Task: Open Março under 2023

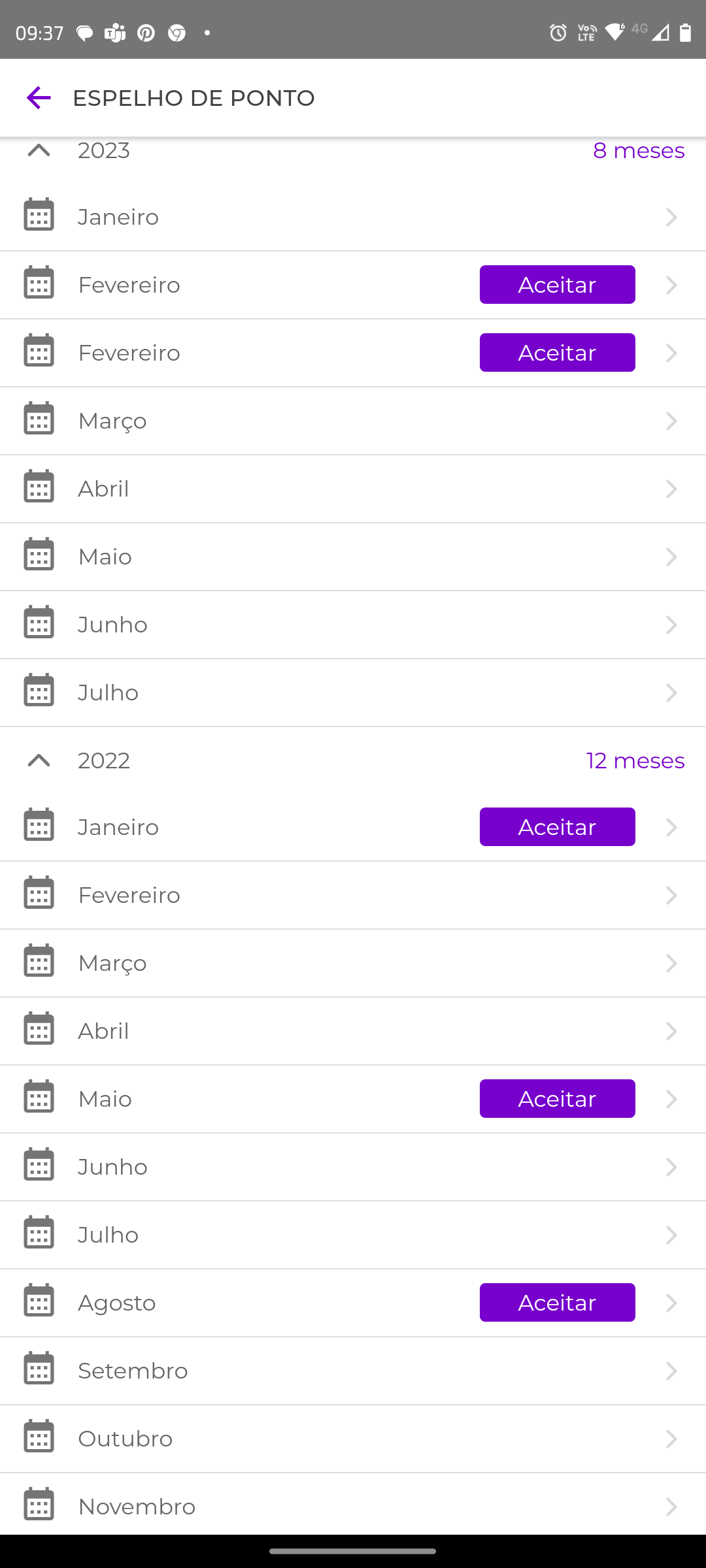Action: coord(353,421)
